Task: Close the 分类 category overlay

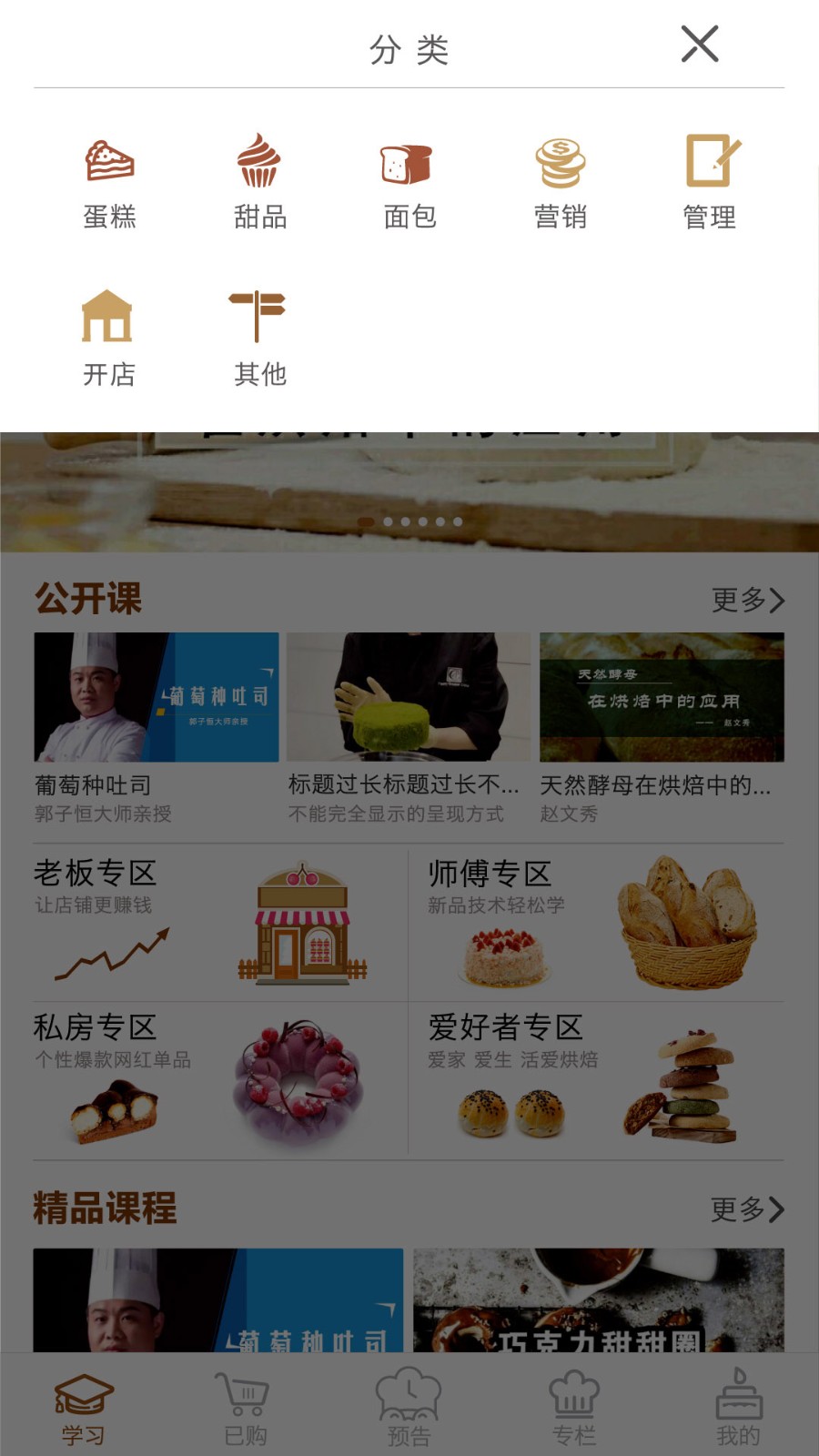Action: pos(700,45)
